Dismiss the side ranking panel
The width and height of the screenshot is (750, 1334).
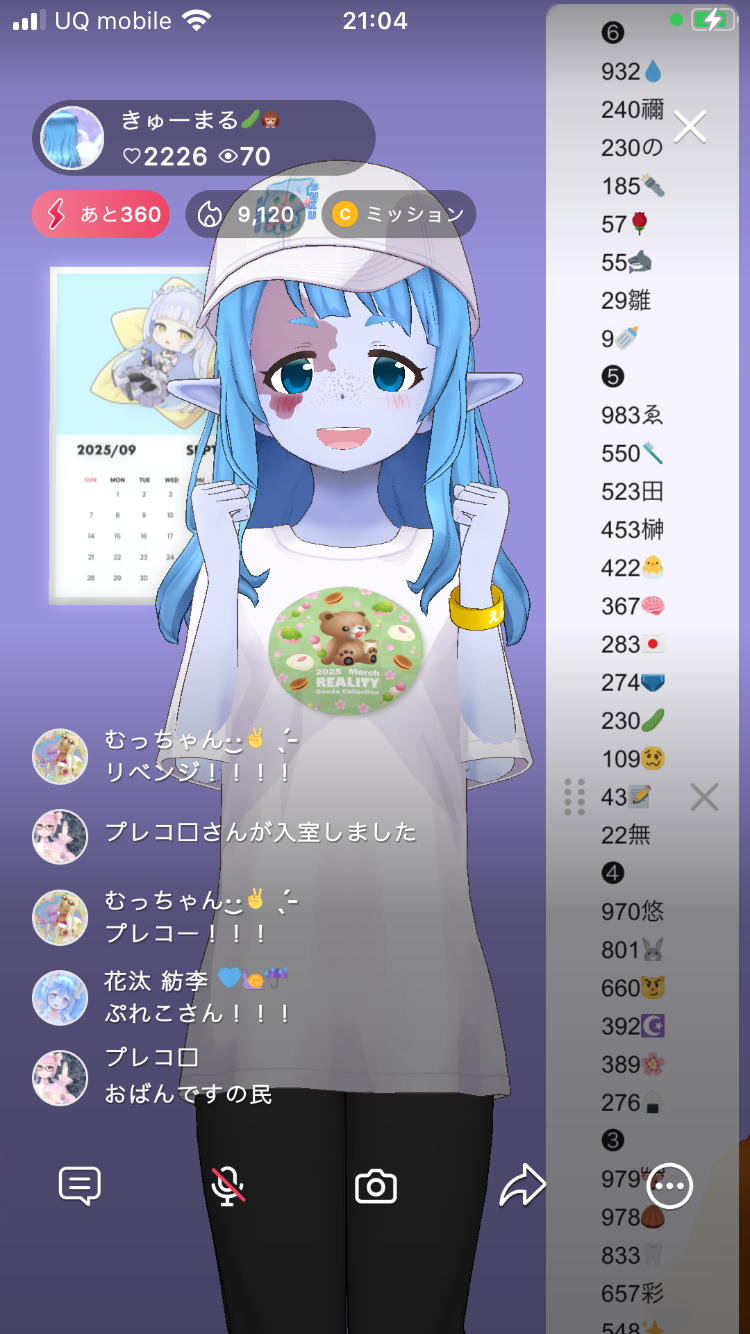point(704,797)
